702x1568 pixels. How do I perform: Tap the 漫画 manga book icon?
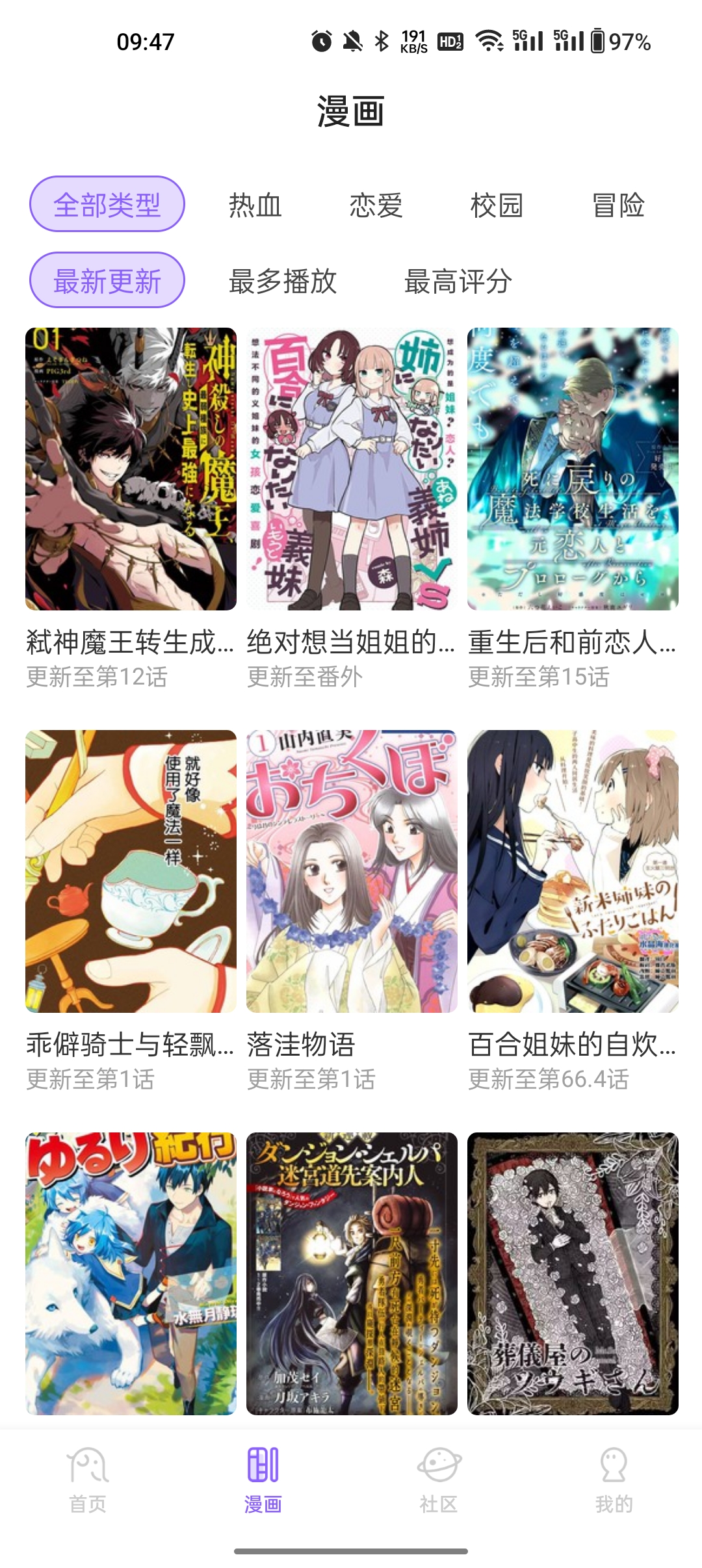tap(263, 1465)
